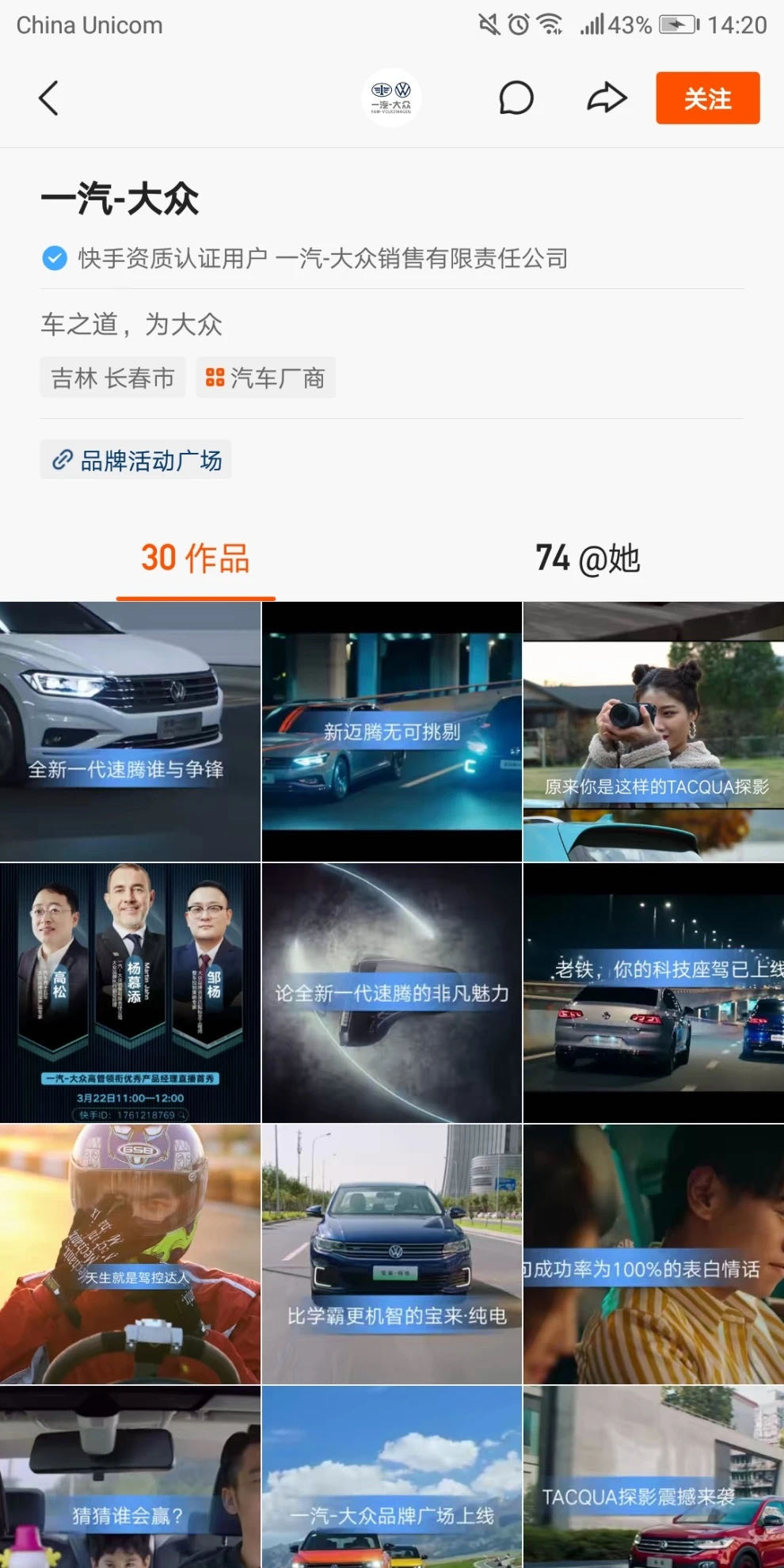784x1568 pixels.
Task: Switch to the 74 @她 tab
Action: pyautogui.click(x=588, y=558)
